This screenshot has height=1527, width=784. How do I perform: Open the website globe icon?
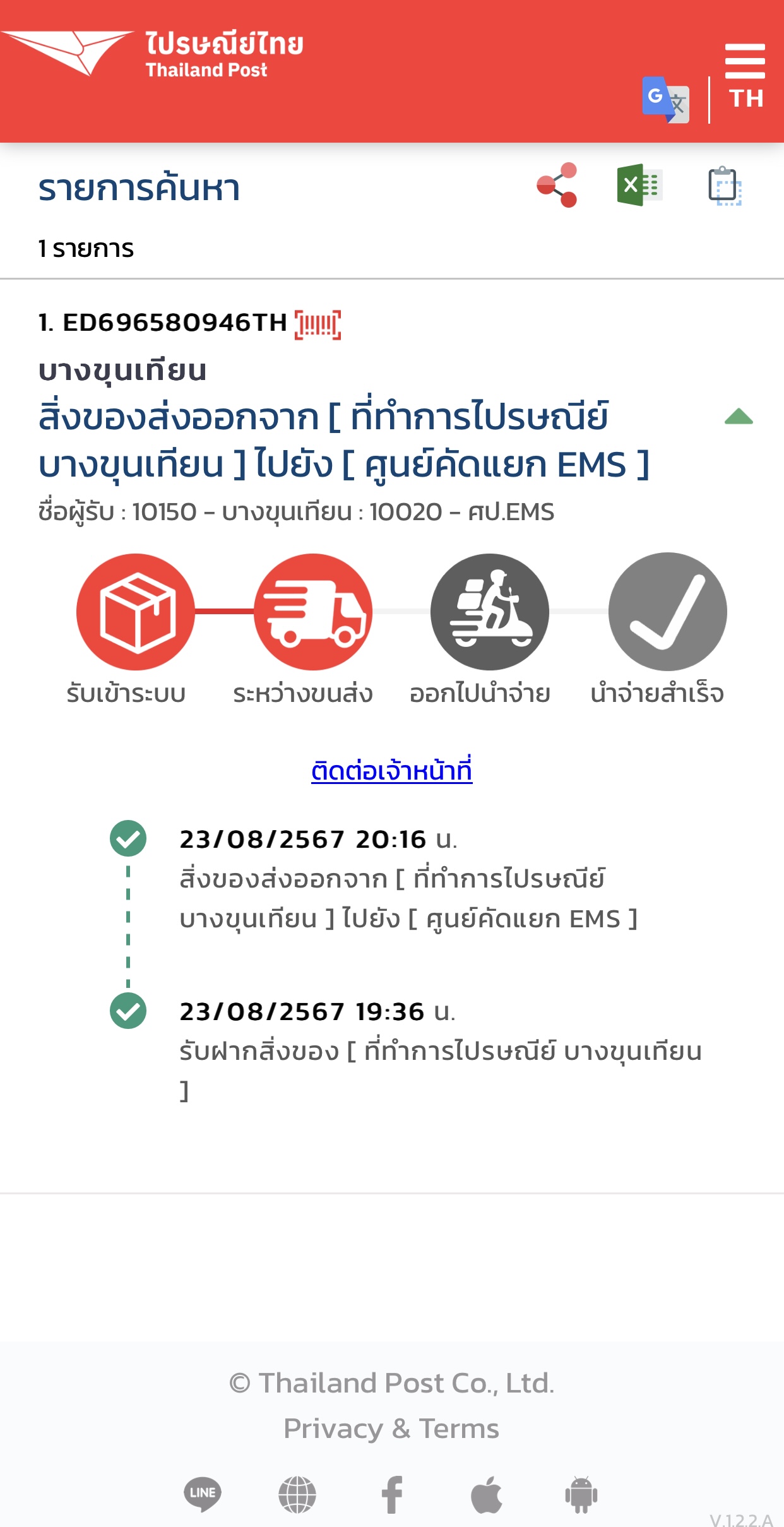click(297, 1495)
